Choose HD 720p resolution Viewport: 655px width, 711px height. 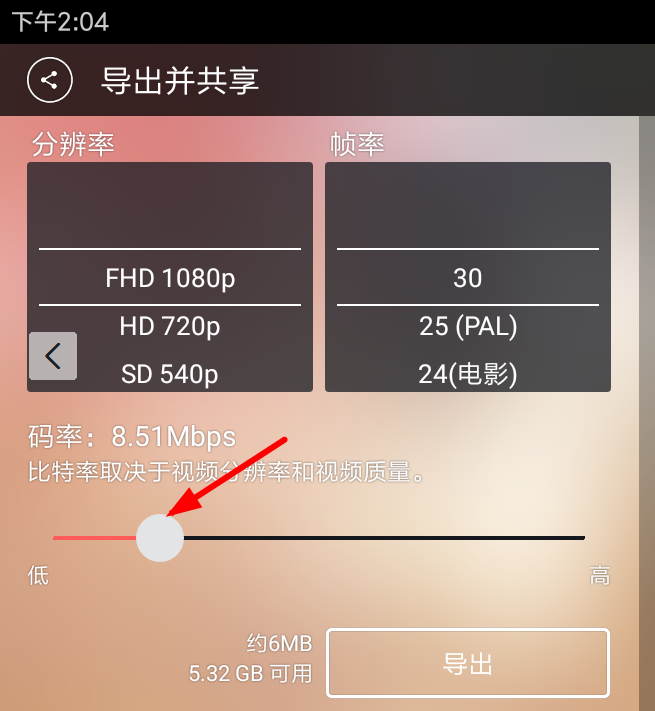[170, 326]
